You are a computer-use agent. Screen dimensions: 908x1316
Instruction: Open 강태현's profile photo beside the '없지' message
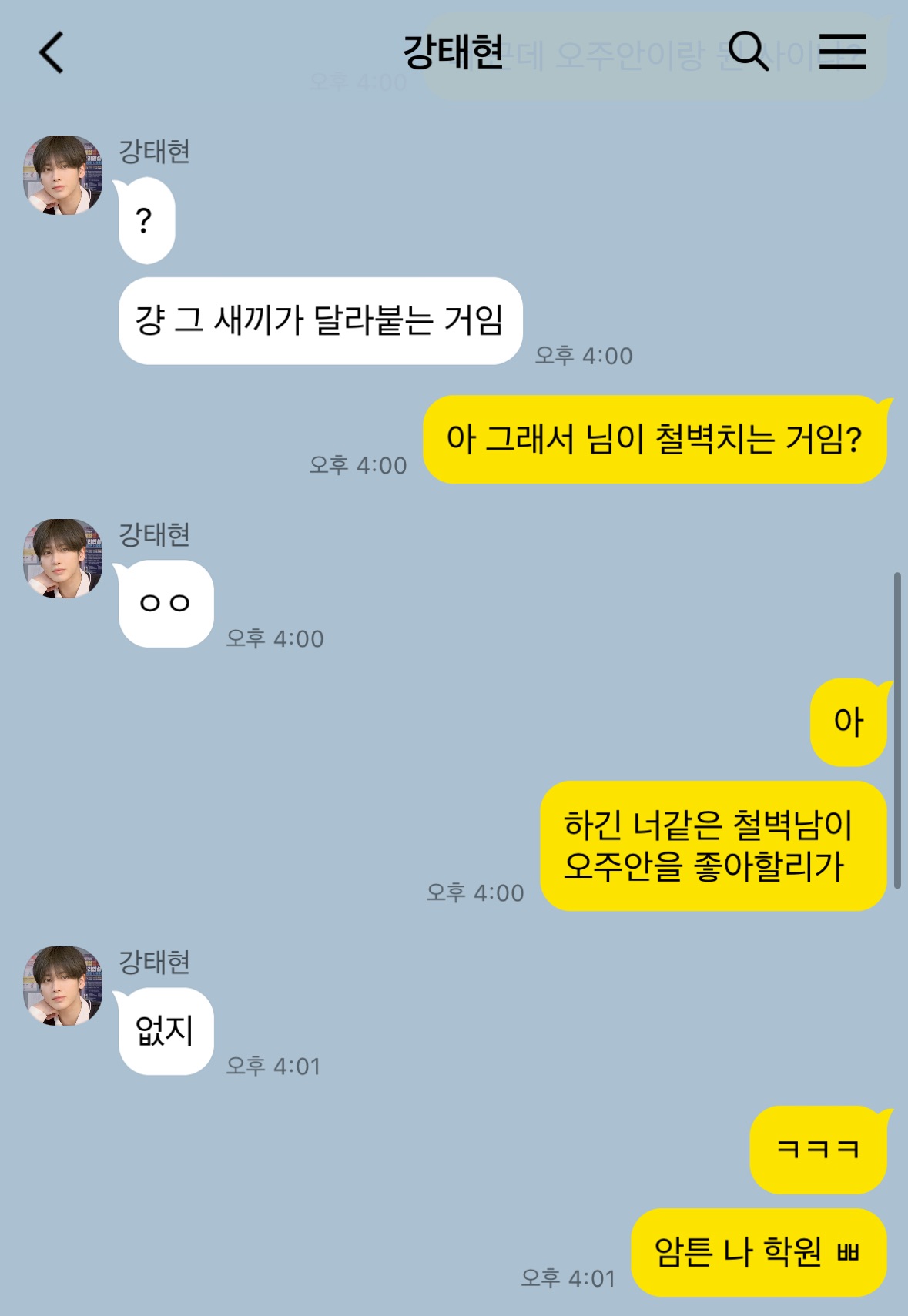pyautogui.click(x=63, y=986)
